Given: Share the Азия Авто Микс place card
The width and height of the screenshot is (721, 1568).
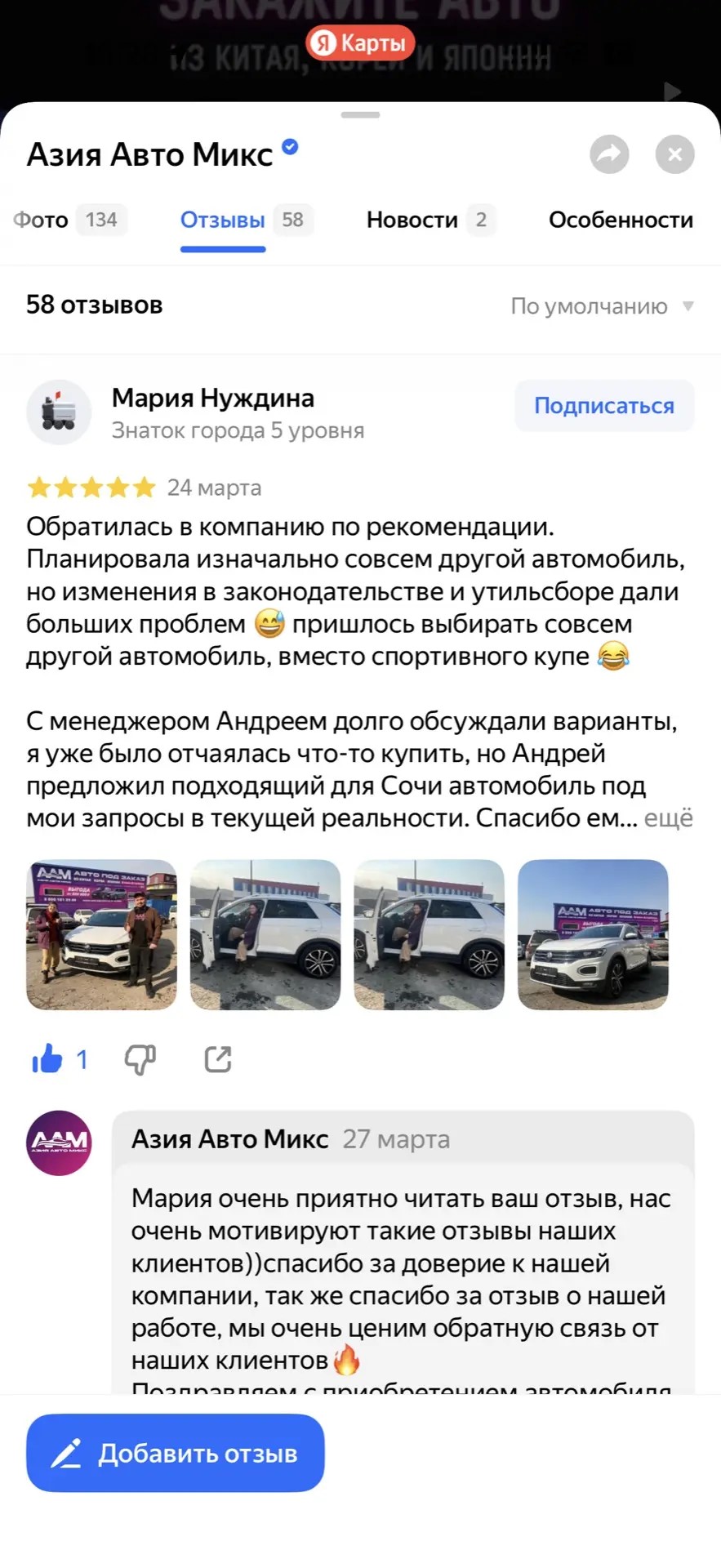Looking at the screenshot, I should click(609, 154).
